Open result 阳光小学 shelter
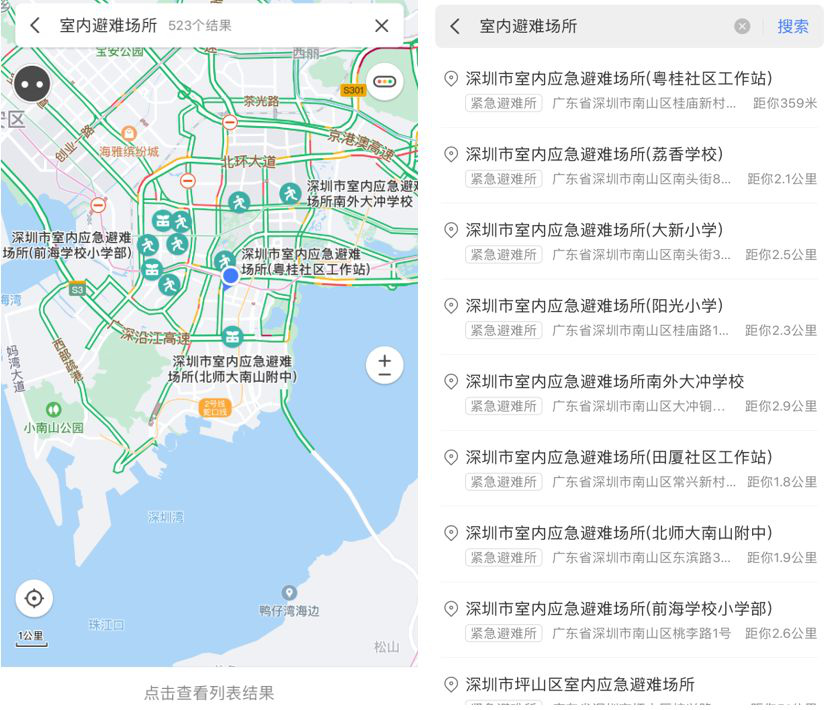This screenshot has height=710, width=835. [630, 317]
